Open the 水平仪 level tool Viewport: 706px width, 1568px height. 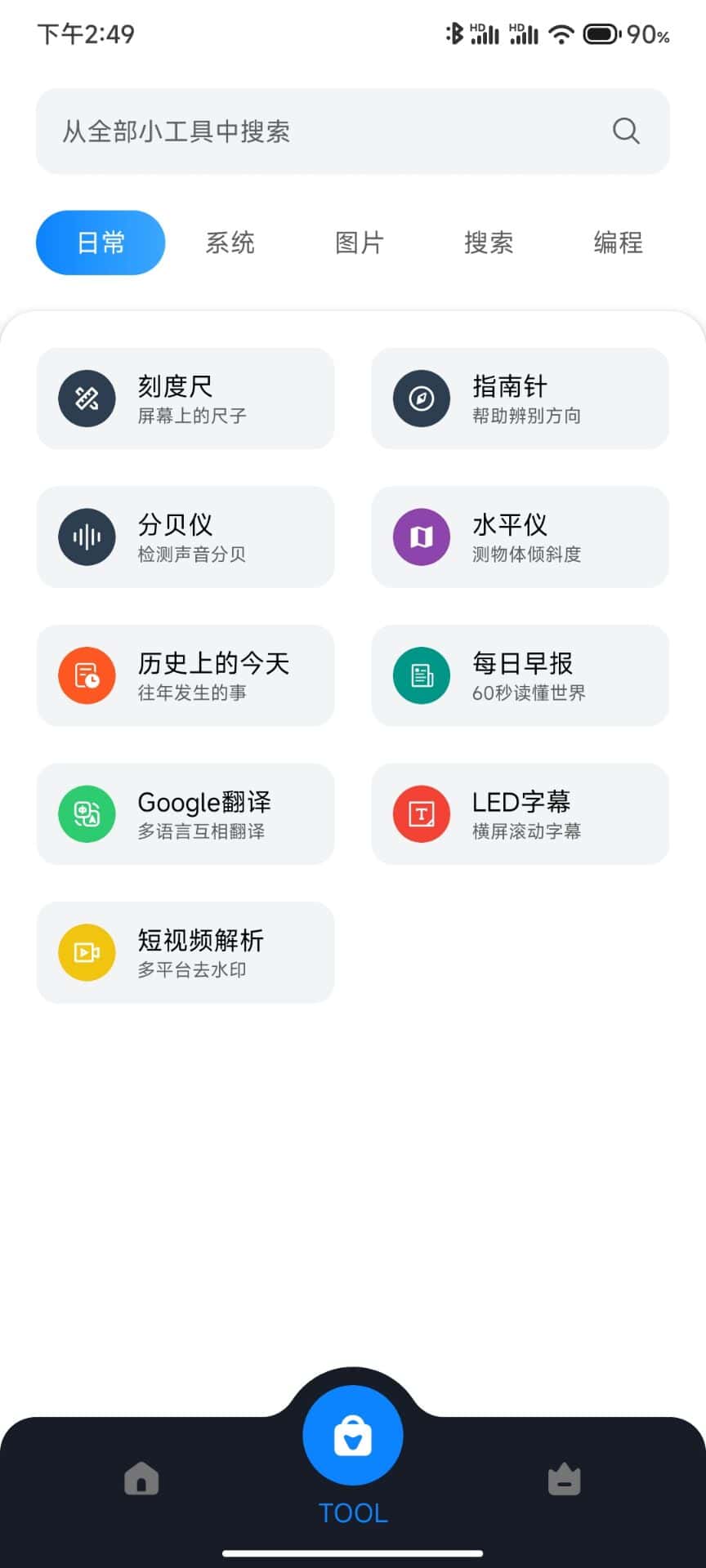pyautogui.click(x=520, y=537)
